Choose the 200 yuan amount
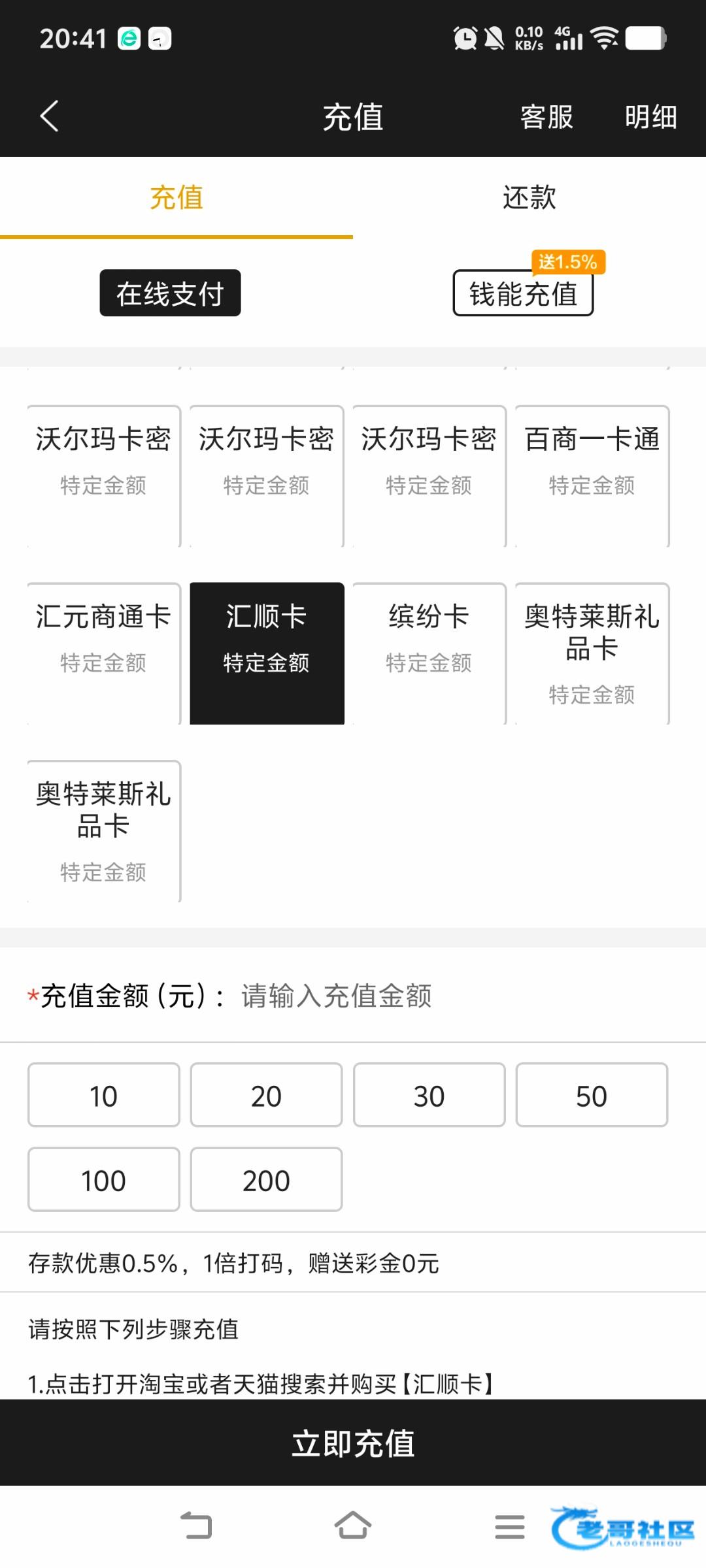 click(266, 1180)
